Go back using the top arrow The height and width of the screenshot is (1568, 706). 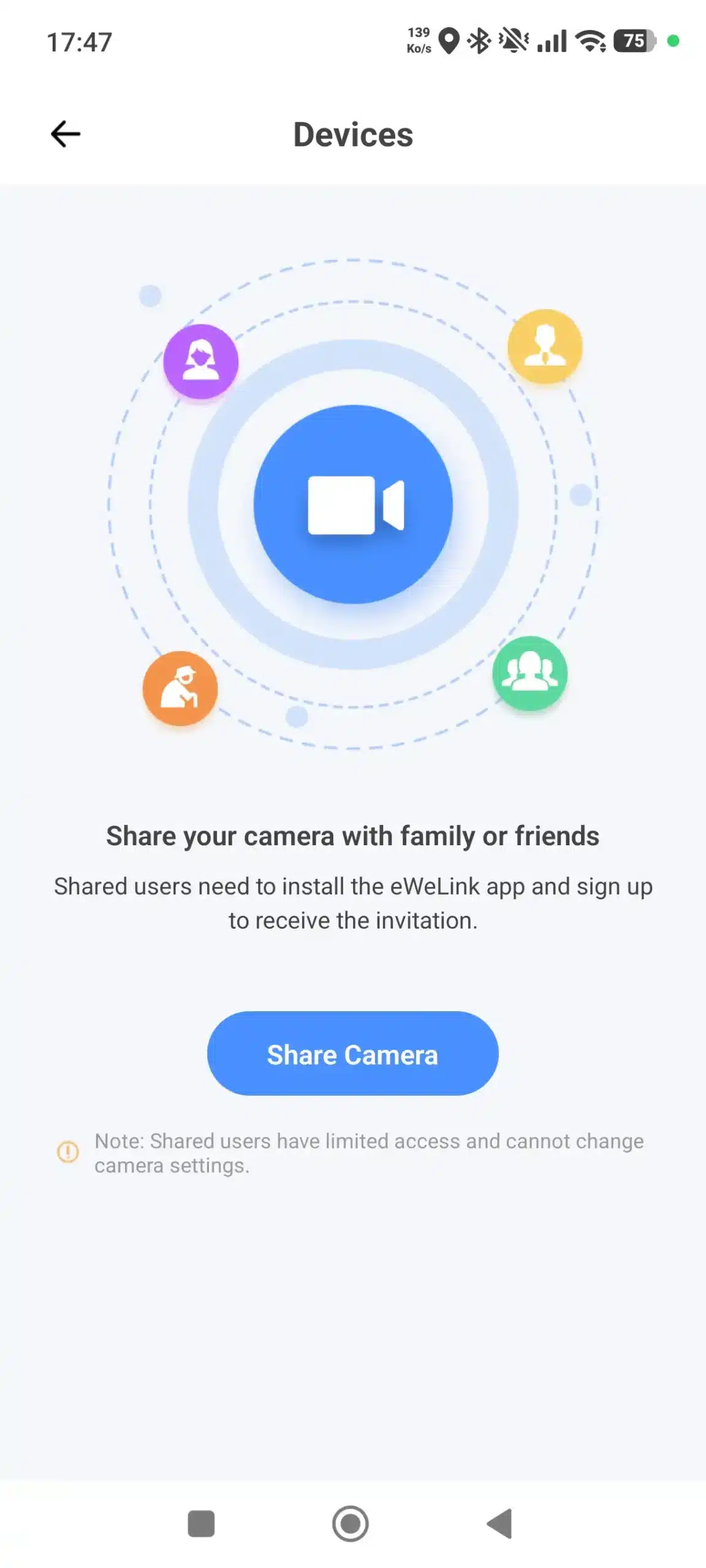click(x=66, y=134)
